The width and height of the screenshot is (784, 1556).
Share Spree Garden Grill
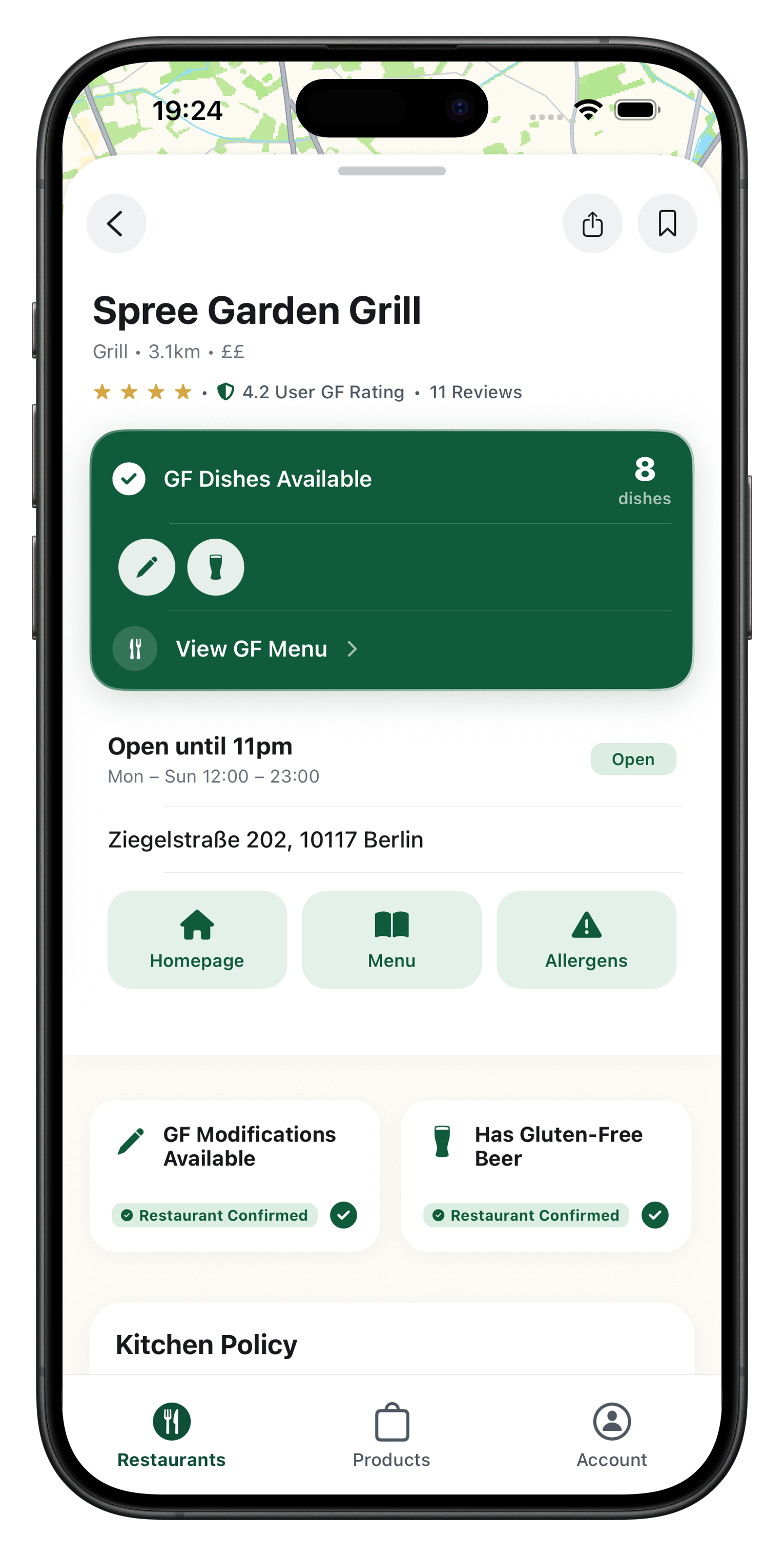point(592,223)
